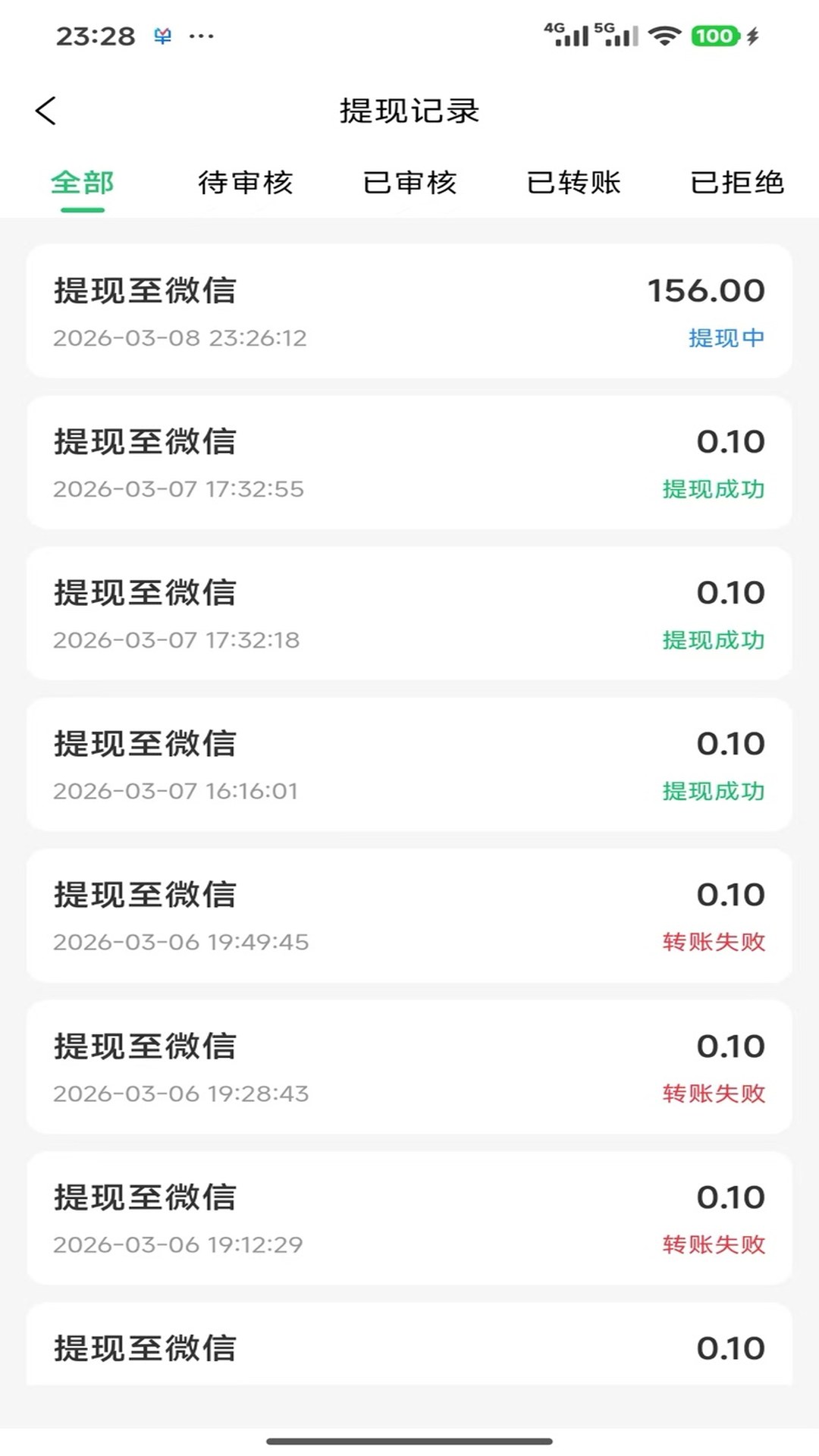819x1456 pixels.
Task: Tap the clock showing 23:28
Action: 96,34
